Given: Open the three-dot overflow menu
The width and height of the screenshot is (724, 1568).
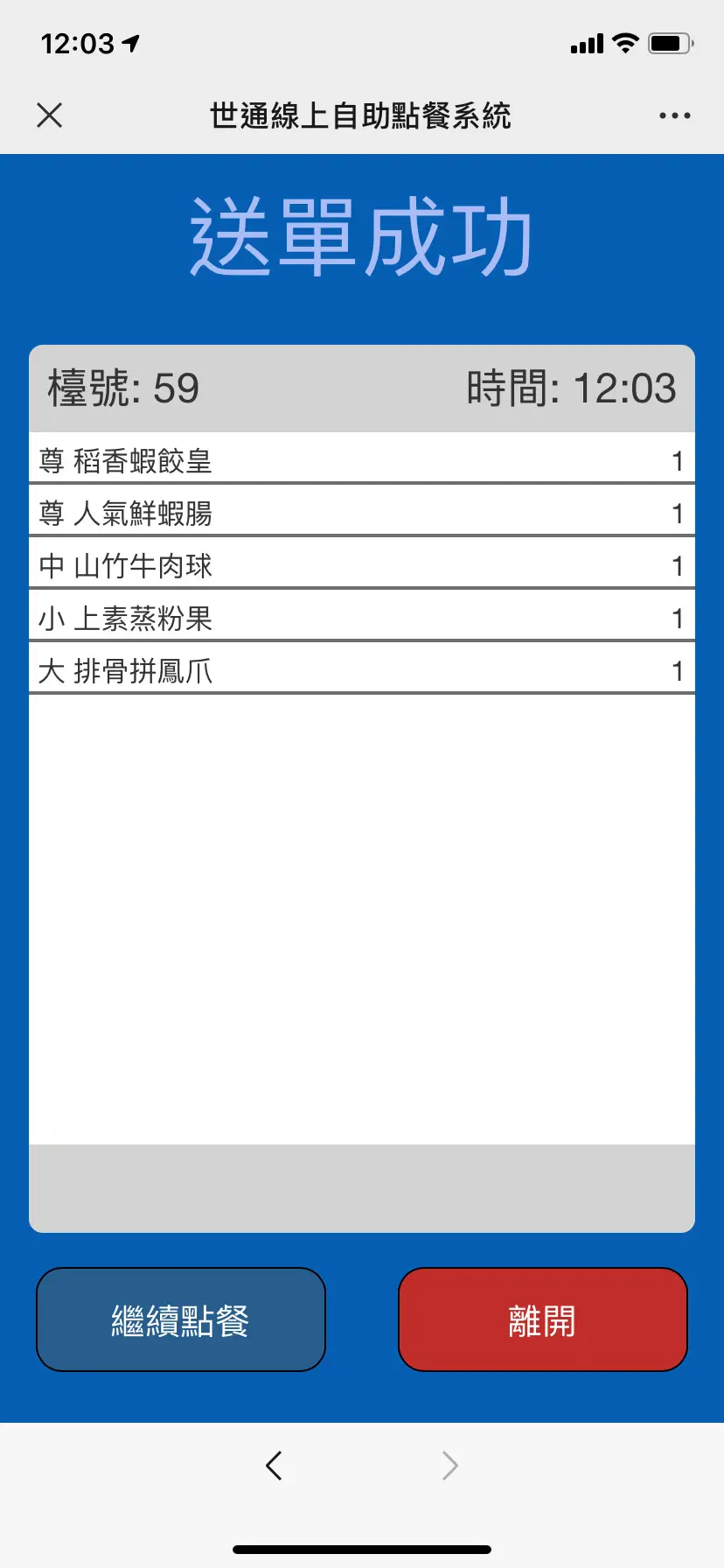Looking at the screenshot, I should pyautogui.click(x=674, y=115).
